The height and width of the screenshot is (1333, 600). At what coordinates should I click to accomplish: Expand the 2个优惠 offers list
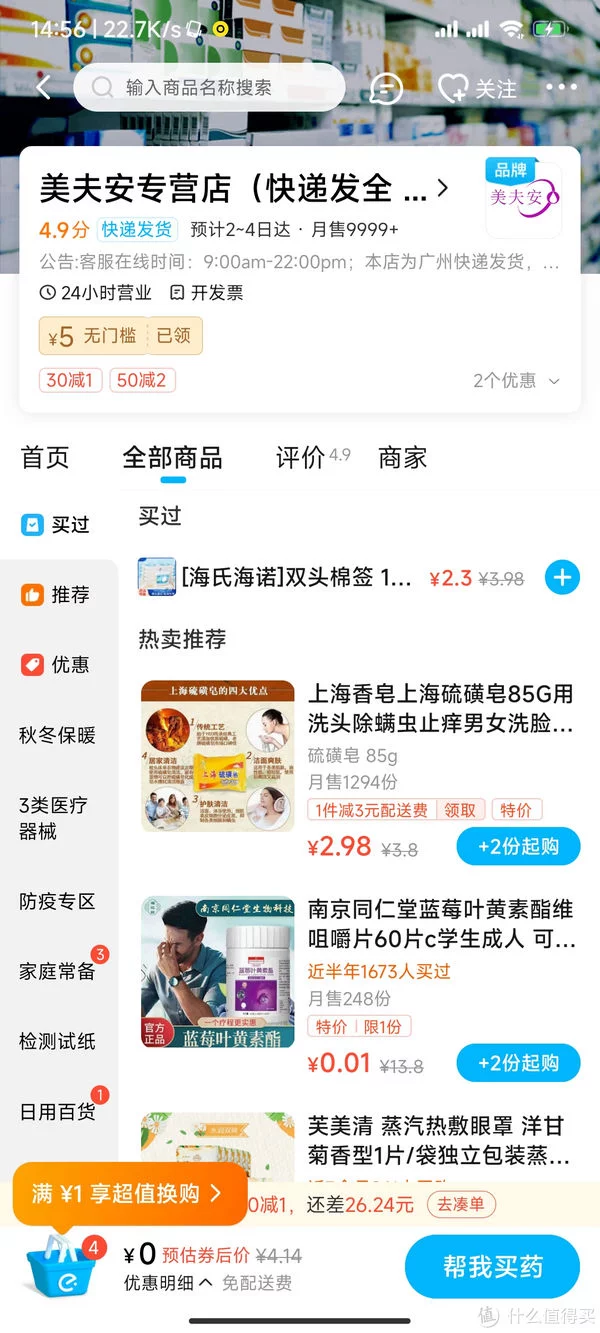[516, 381]
